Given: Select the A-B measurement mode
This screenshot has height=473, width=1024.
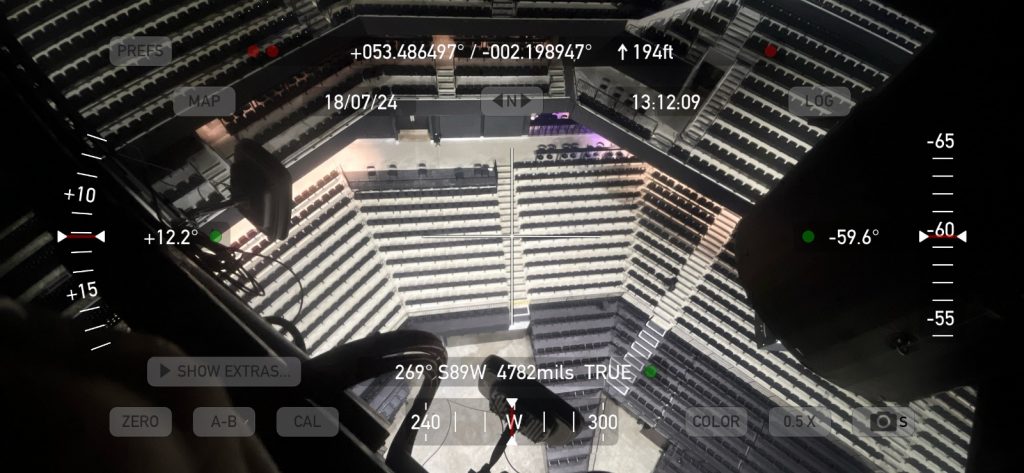Looking at the screenshot, I should tap(224, 421).
